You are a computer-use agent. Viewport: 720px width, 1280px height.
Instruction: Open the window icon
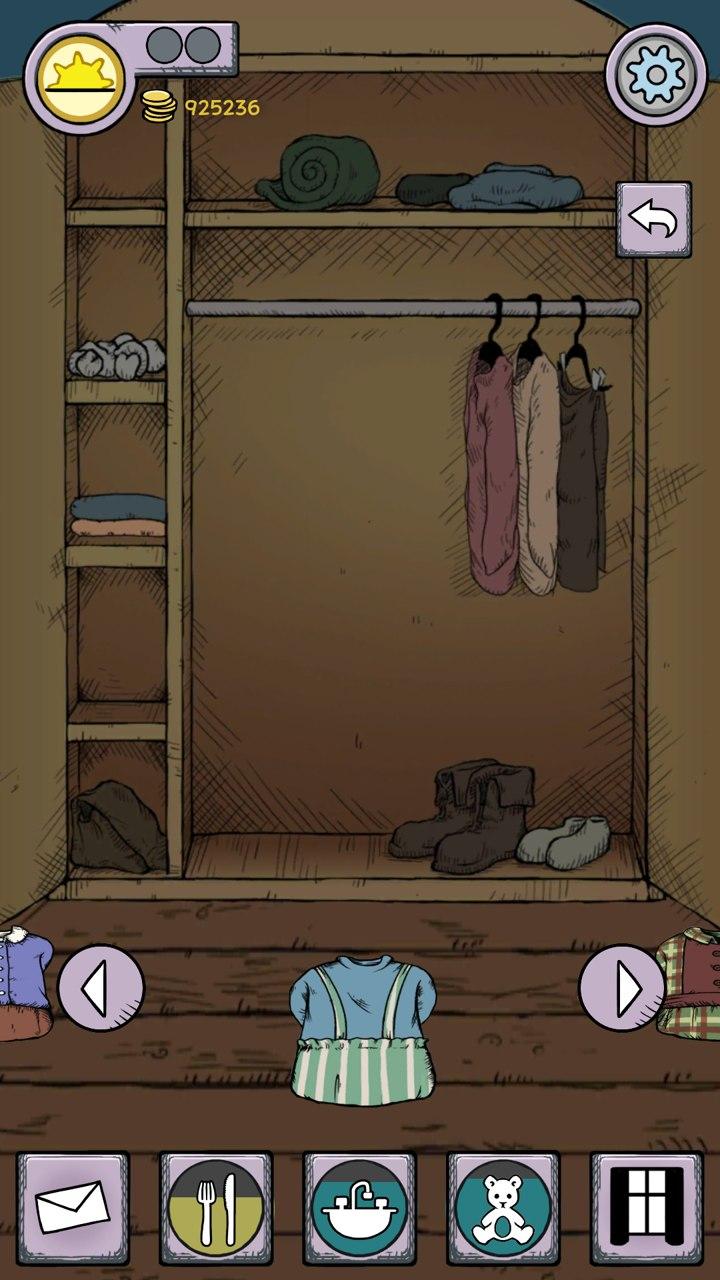tap(647, 1207)
